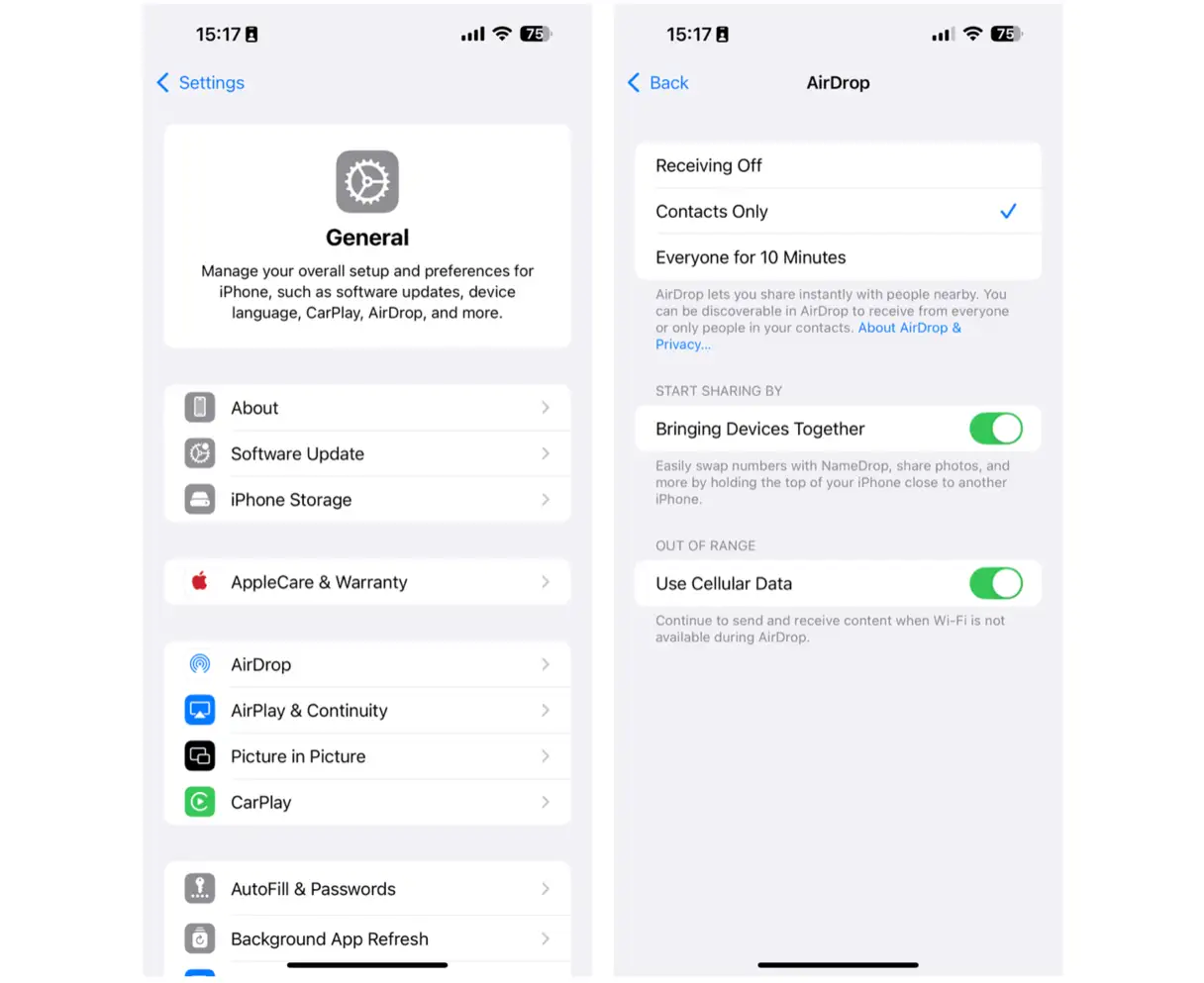1204x983 pixels.
Task: Go back to Settings from General
Action: click(201, 83)
